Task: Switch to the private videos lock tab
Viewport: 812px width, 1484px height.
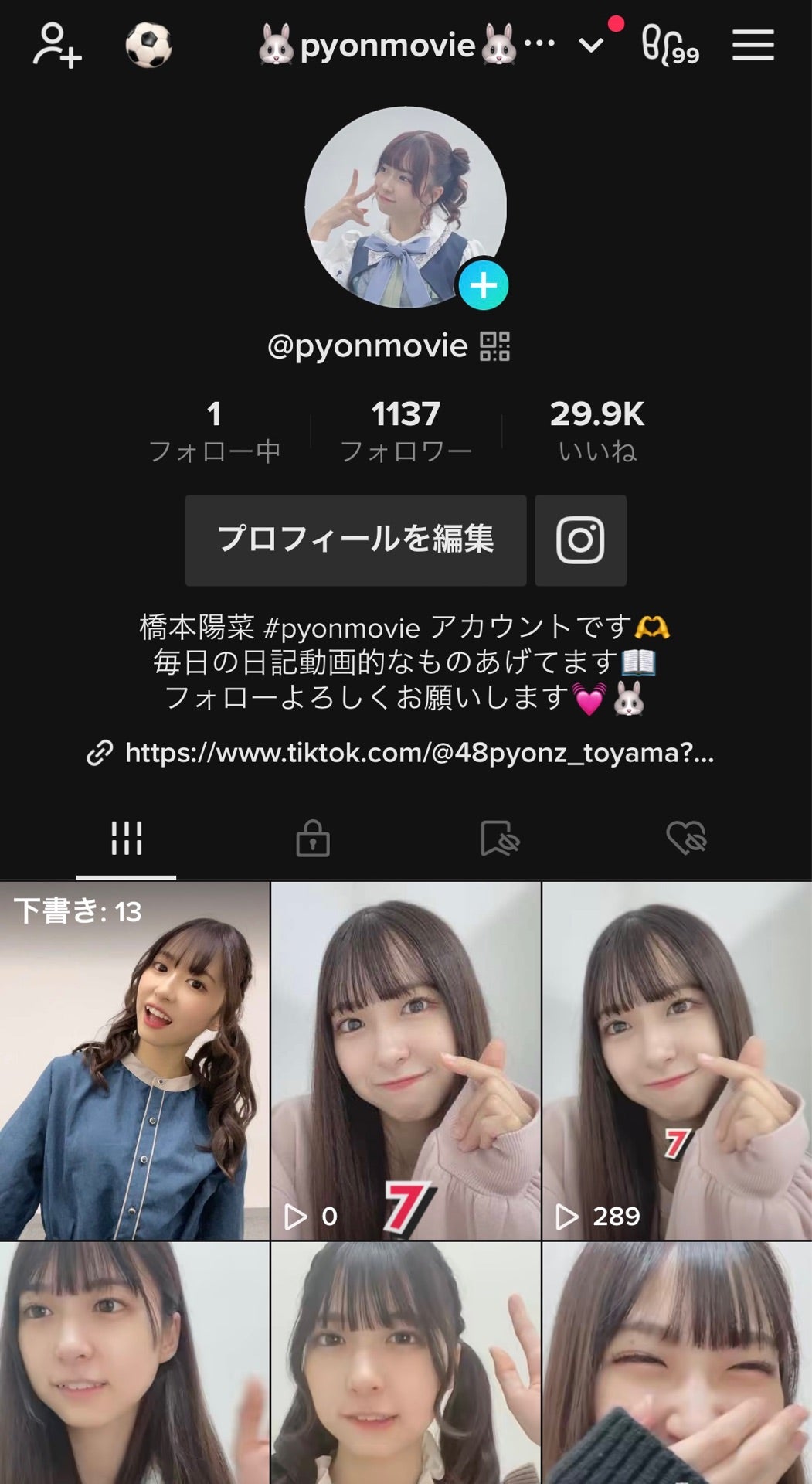Action: tap(313, 838)
